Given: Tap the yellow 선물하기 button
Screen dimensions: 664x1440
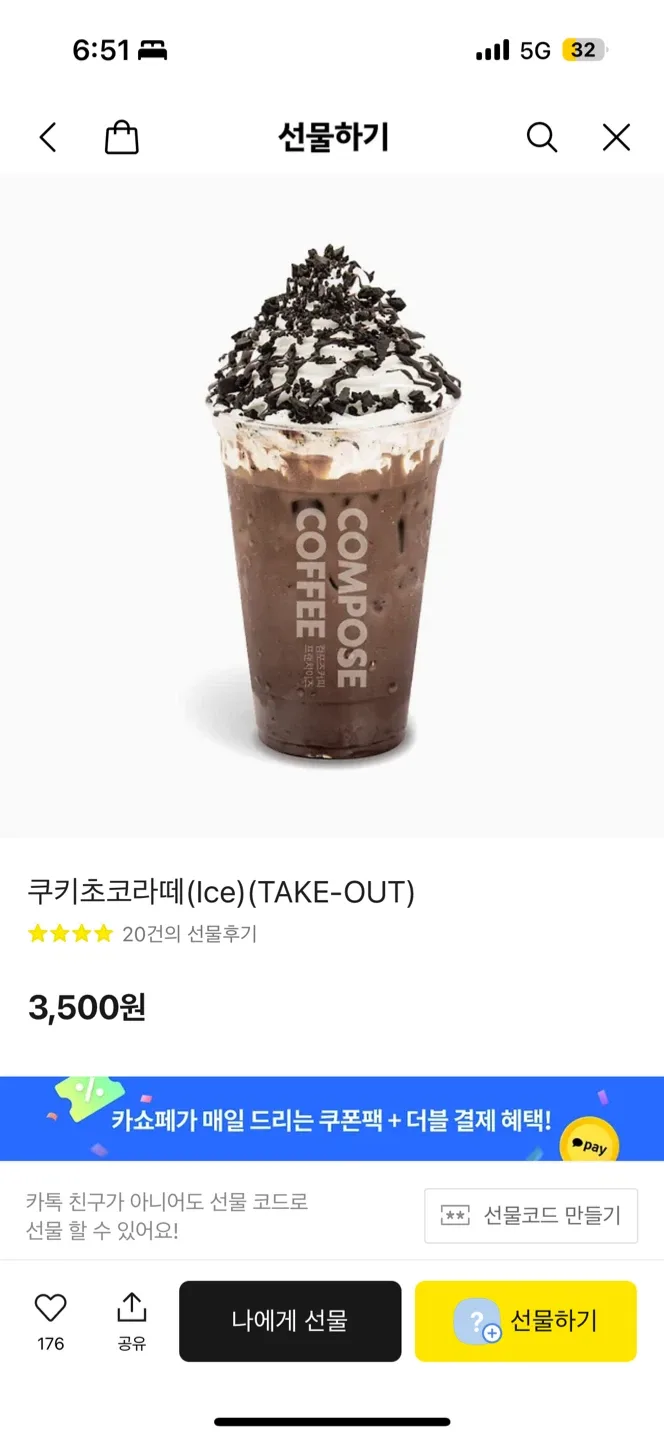Looking at the screenshot, I should tap(526, 1321).
